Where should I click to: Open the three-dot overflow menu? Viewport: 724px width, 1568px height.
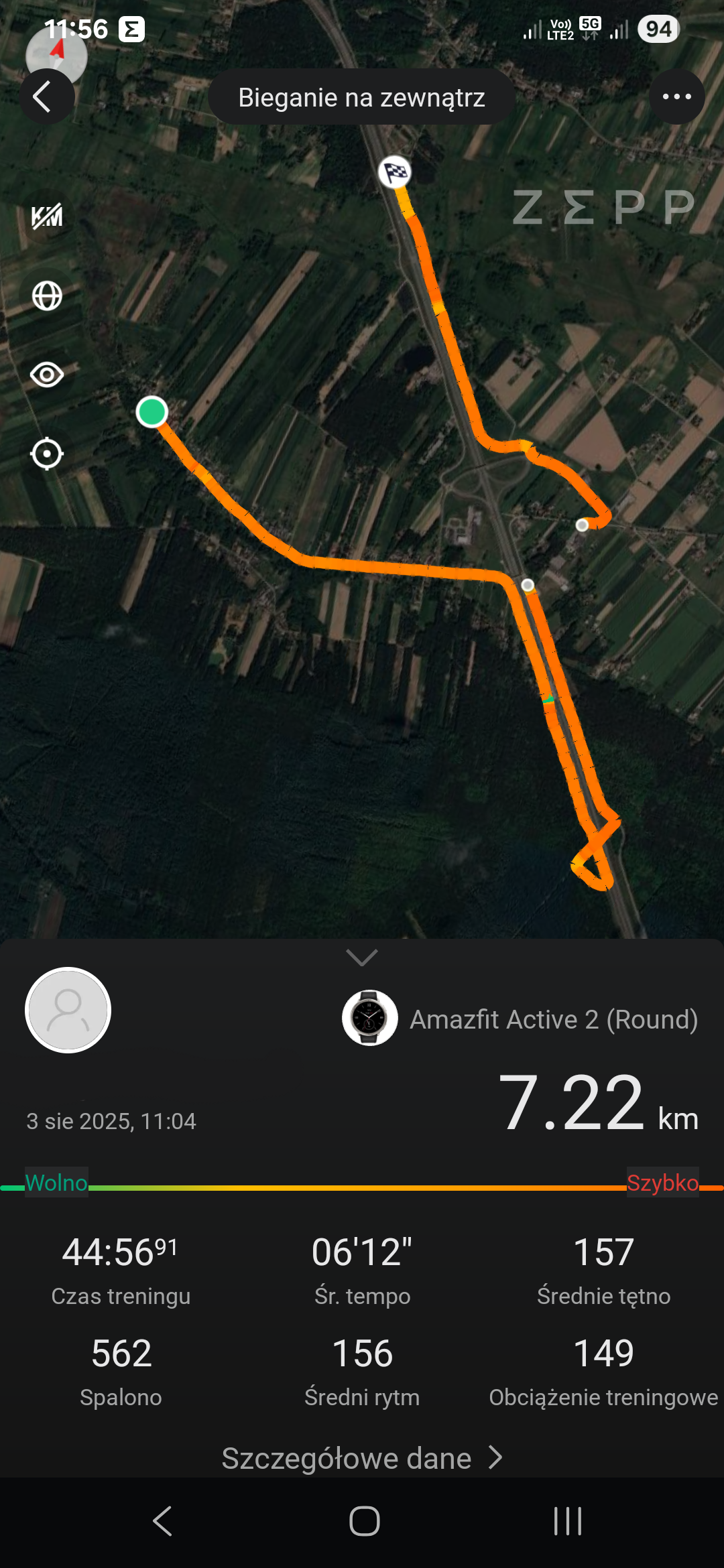point(676,97)
